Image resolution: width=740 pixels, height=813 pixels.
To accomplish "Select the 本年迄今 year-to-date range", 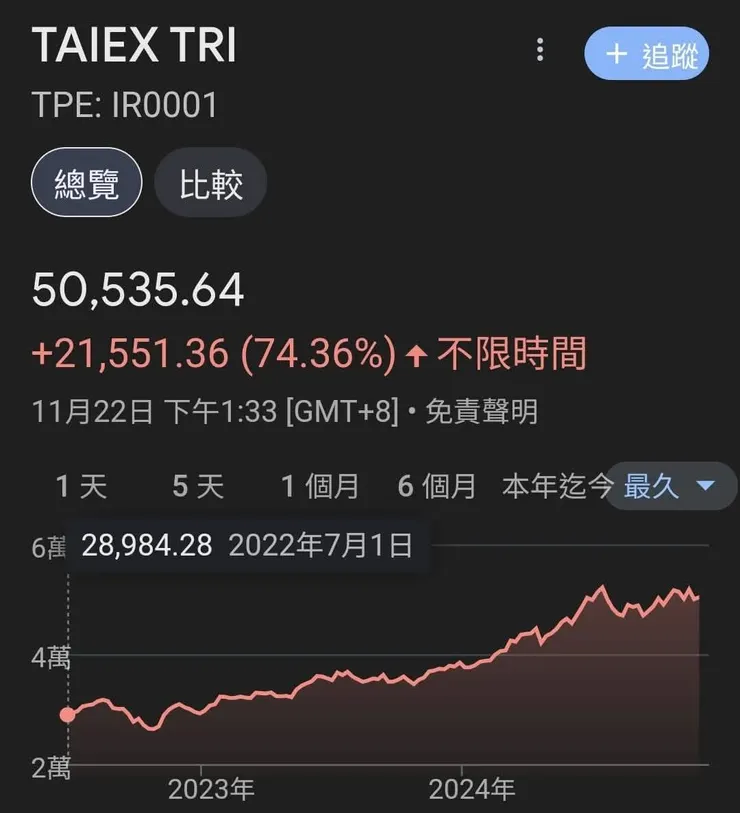I will (x=555, y=486).
